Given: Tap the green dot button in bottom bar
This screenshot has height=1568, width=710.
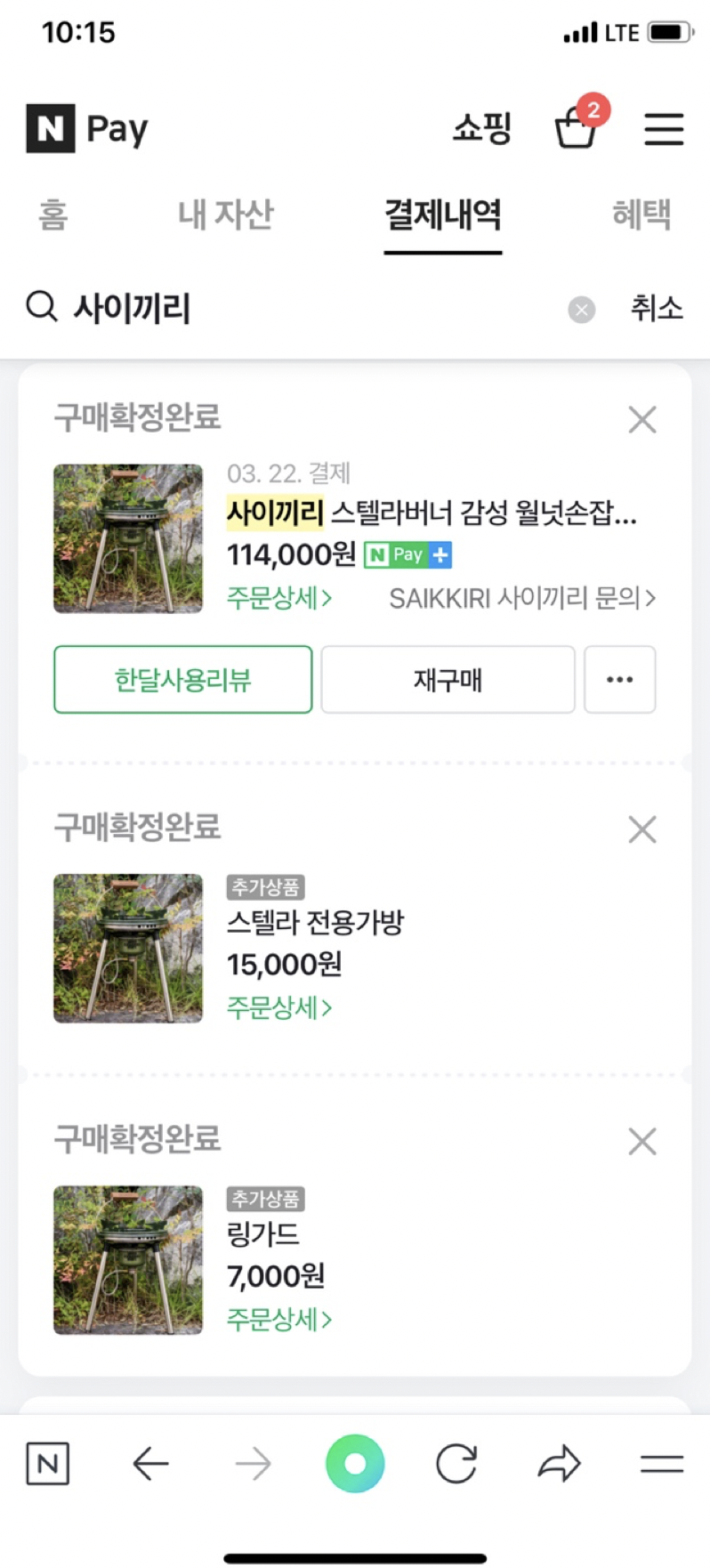Looking at the screenshot, I should click(354, 1464).
